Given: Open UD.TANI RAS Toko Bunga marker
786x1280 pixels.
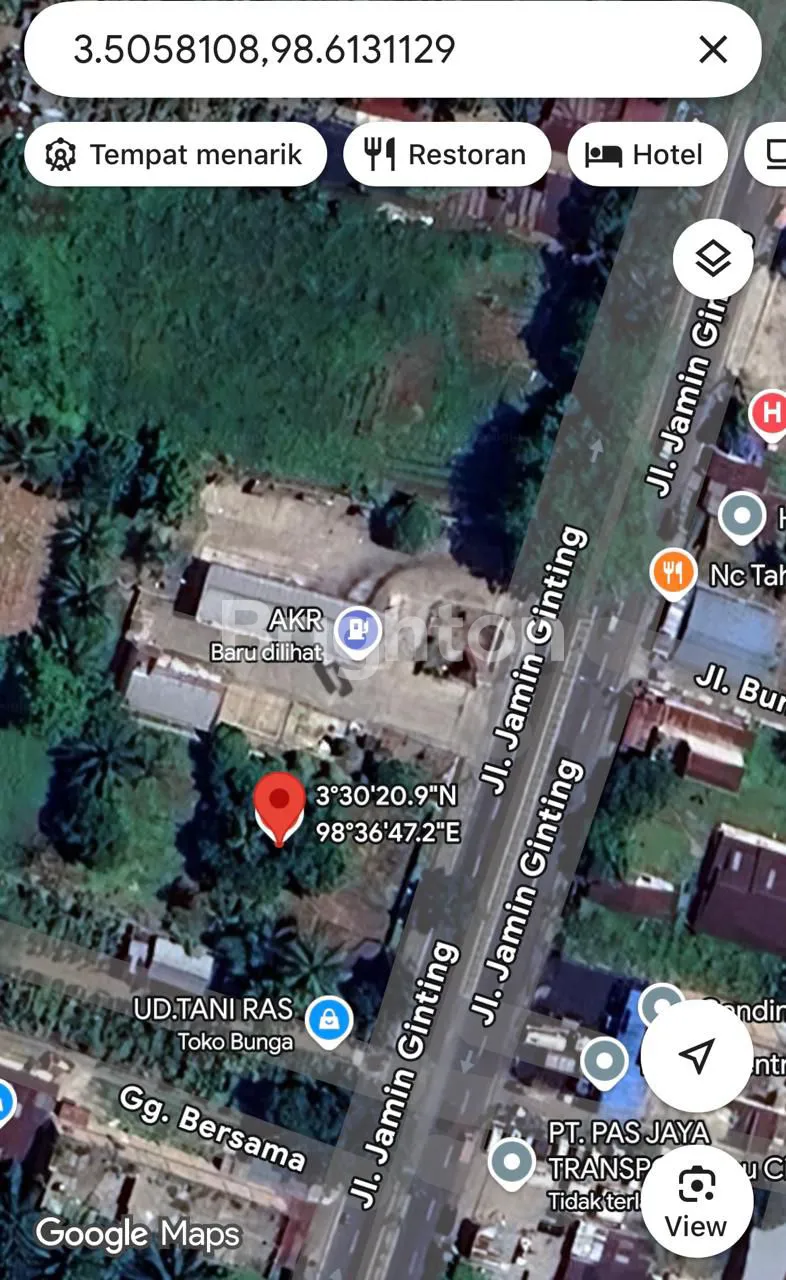Looking at the screenshot, I should pyautogui.click(x=329, y=1022).
